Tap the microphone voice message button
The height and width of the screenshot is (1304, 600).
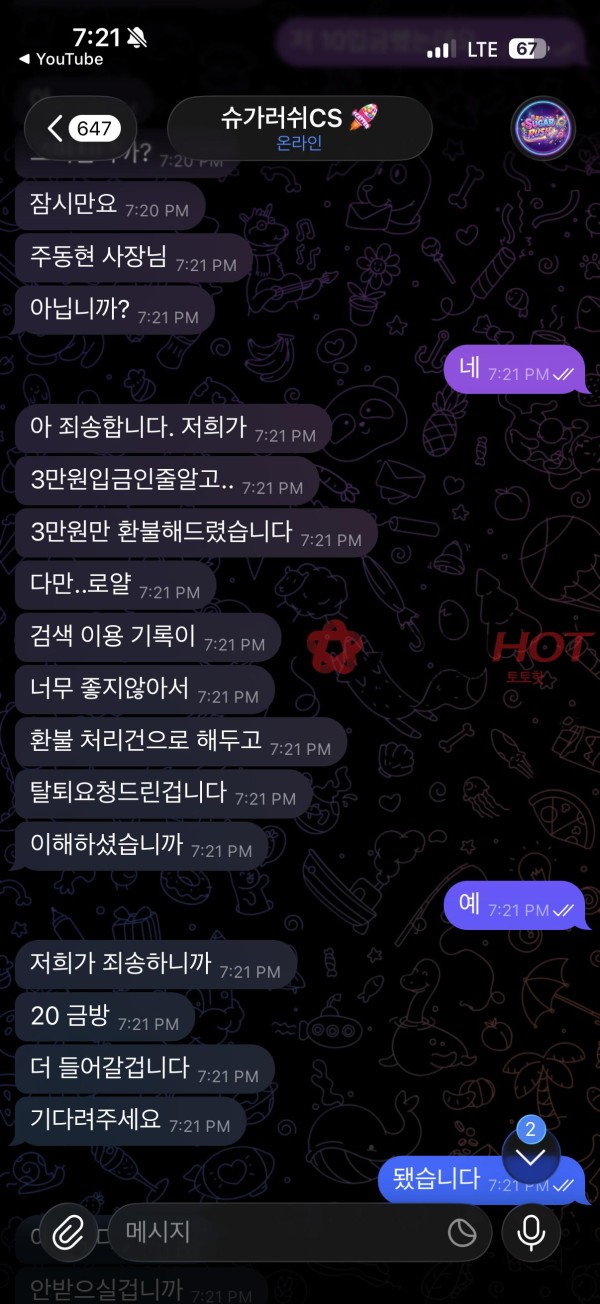point(531,1233)
